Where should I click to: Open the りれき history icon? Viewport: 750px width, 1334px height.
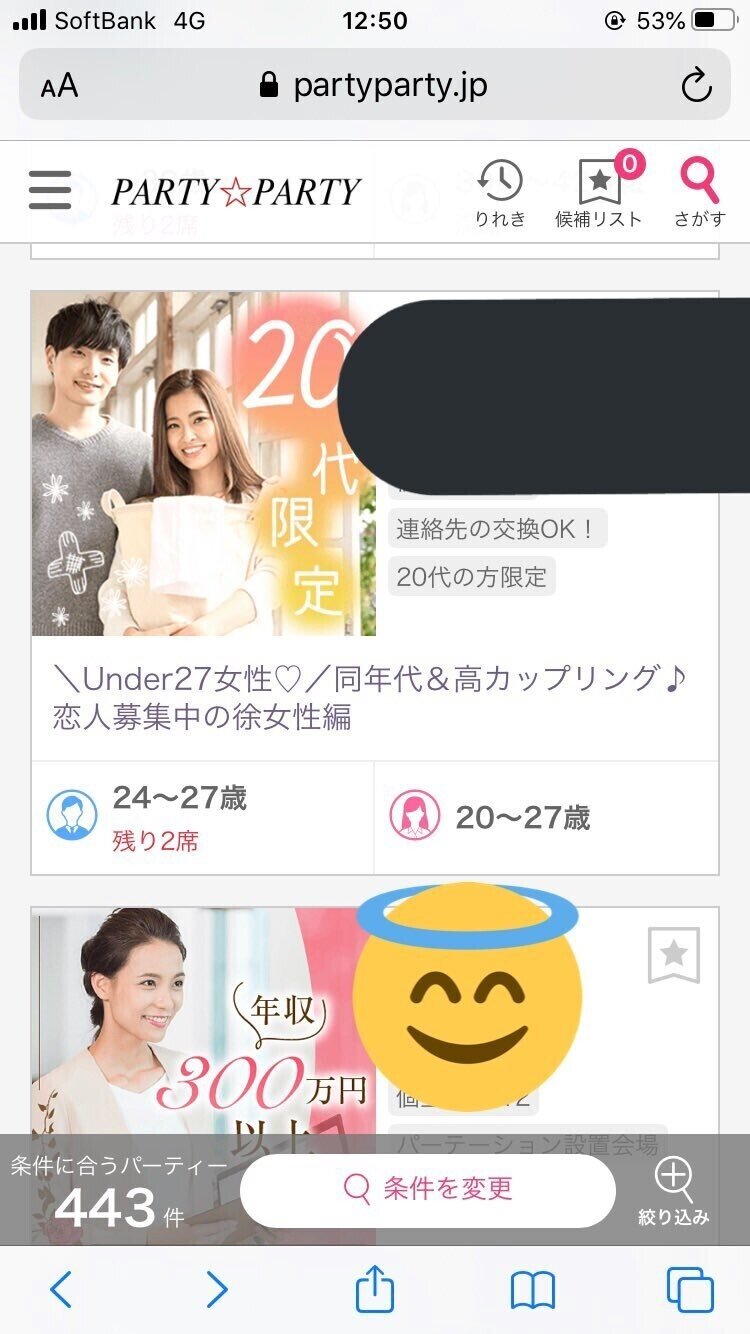click(x=500, y=193)
